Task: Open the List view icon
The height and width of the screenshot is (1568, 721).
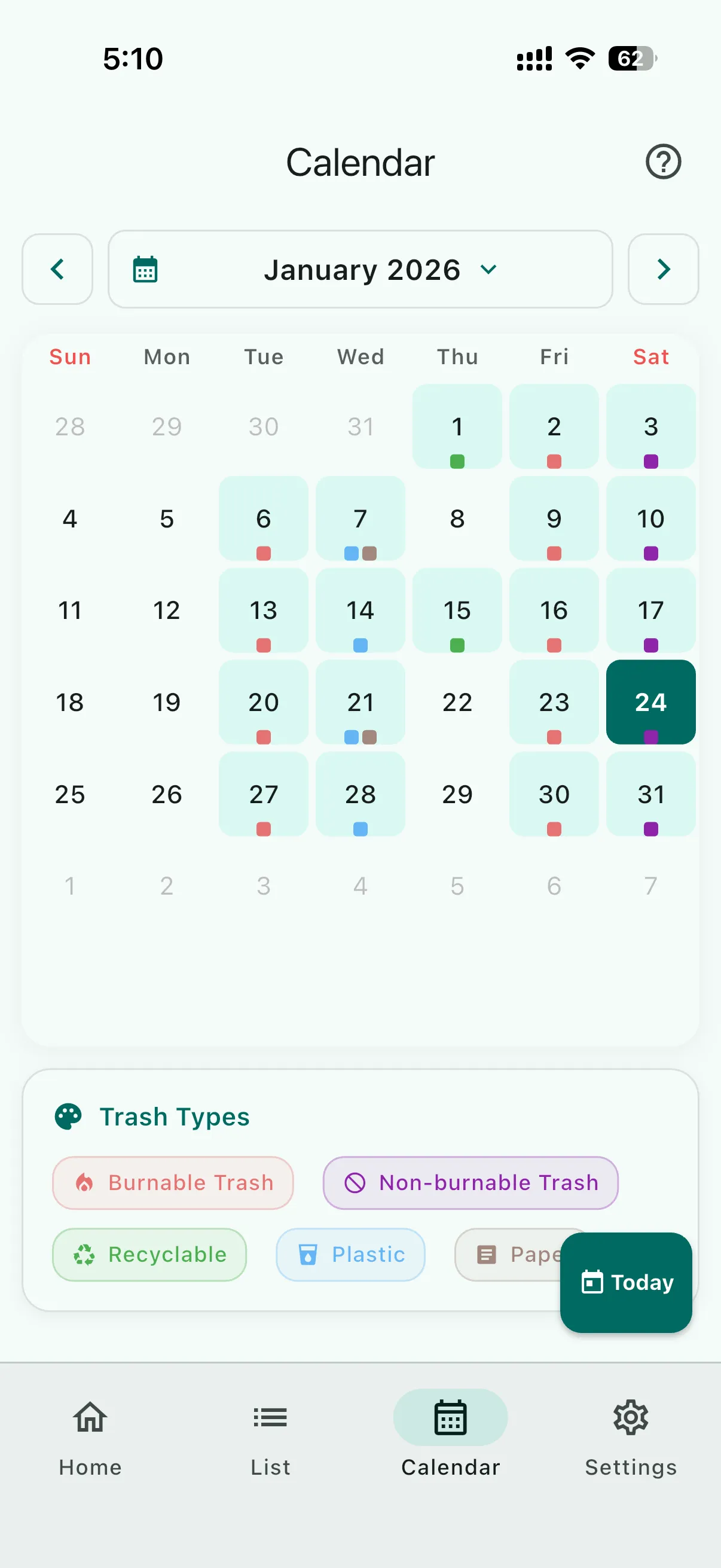Action: [x=270, y=1417]
